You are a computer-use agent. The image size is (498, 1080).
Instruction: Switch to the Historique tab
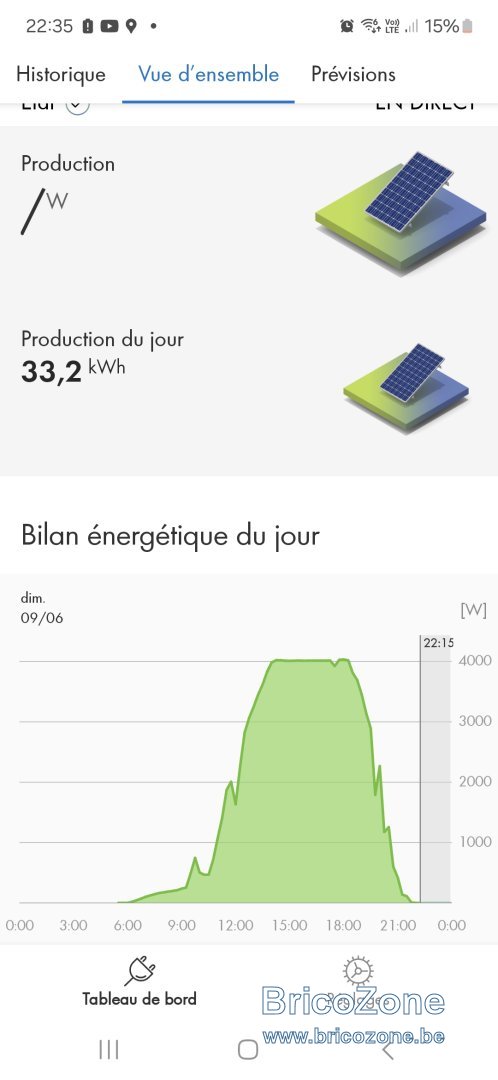pyautogui.click(x=61, y=74)
